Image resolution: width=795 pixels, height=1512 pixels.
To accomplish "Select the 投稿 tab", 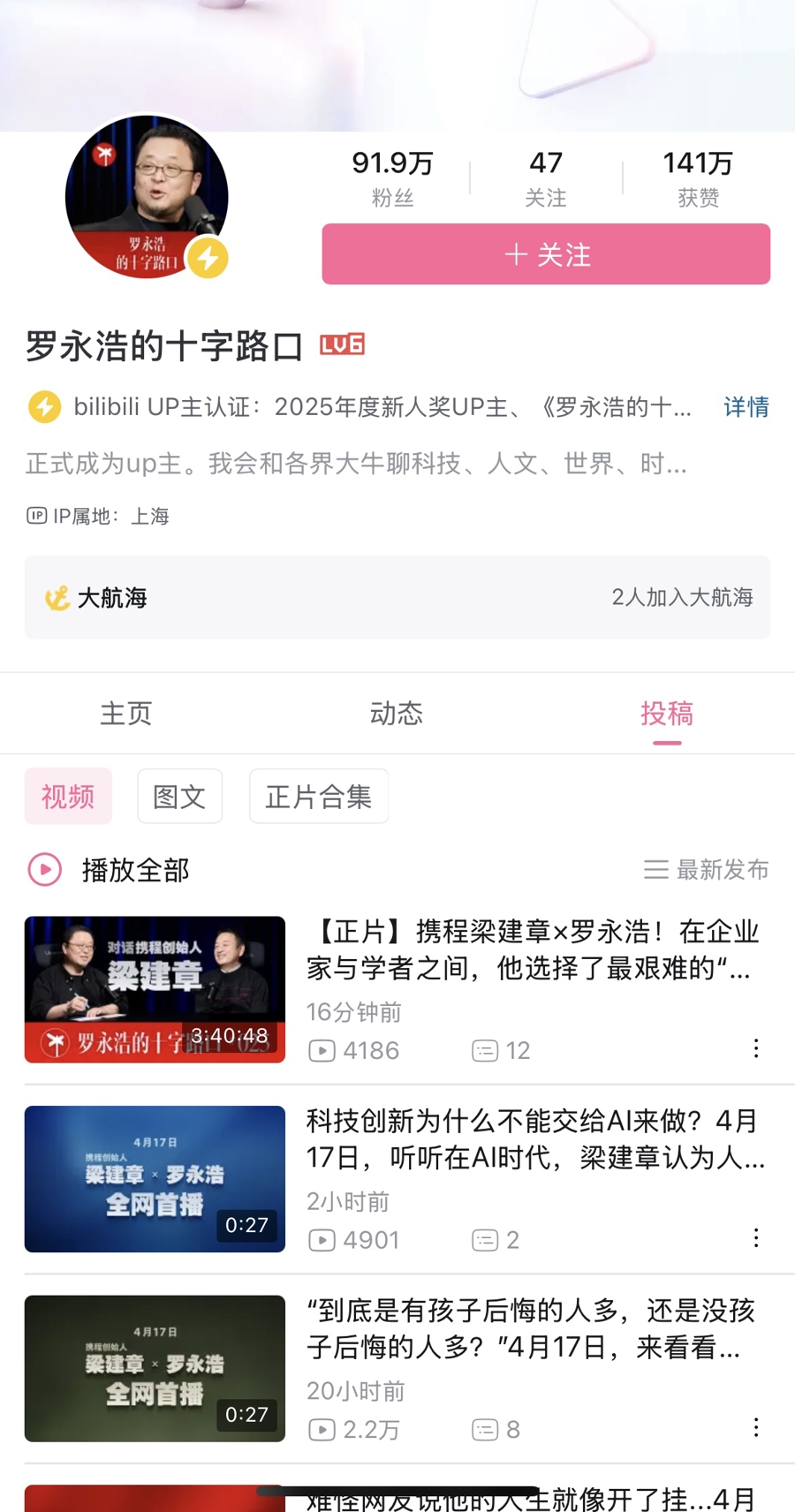I will (x=667, y=714).
